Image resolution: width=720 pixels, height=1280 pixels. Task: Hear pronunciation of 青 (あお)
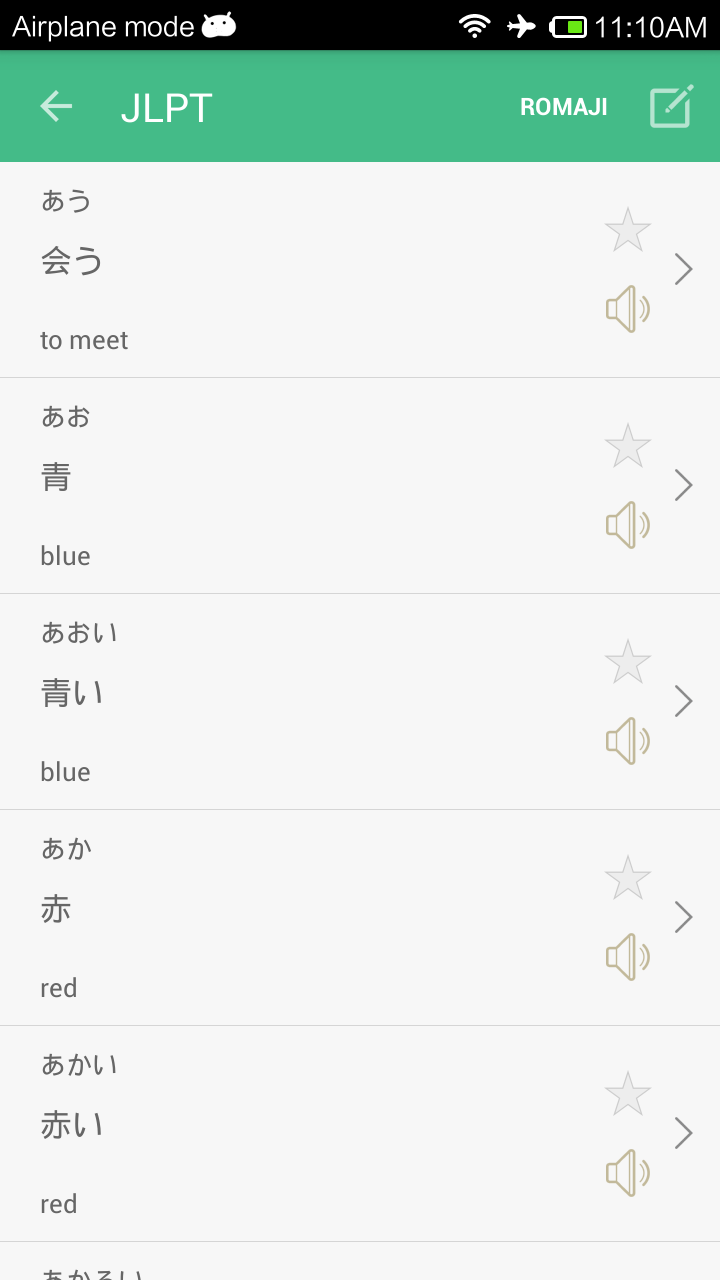pyautogui.click(x=627, y=525)
